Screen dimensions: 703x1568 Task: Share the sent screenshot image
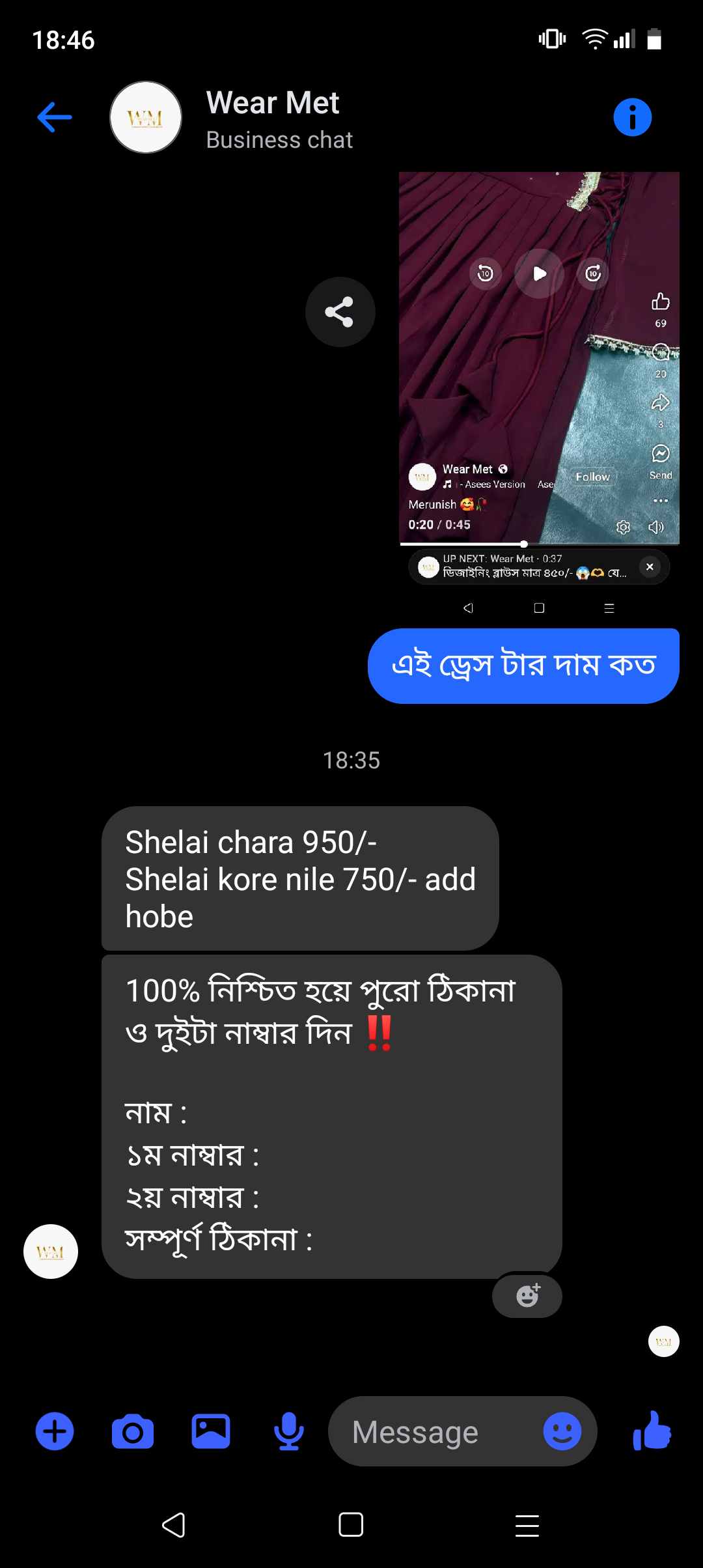[340, 312]
